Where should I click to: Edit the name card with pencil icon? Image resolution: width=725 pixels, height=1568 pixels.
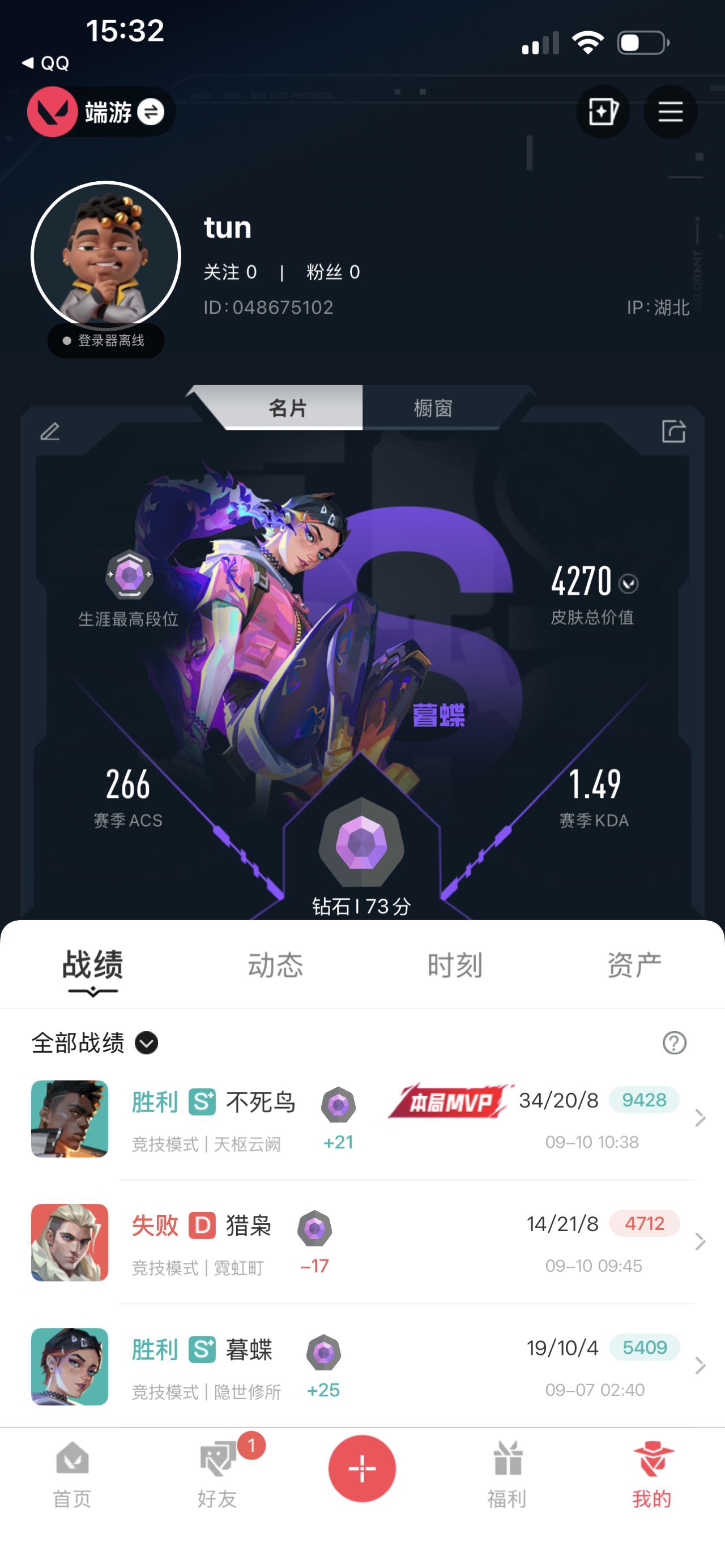pyautogui.click(x=50, y=431)
